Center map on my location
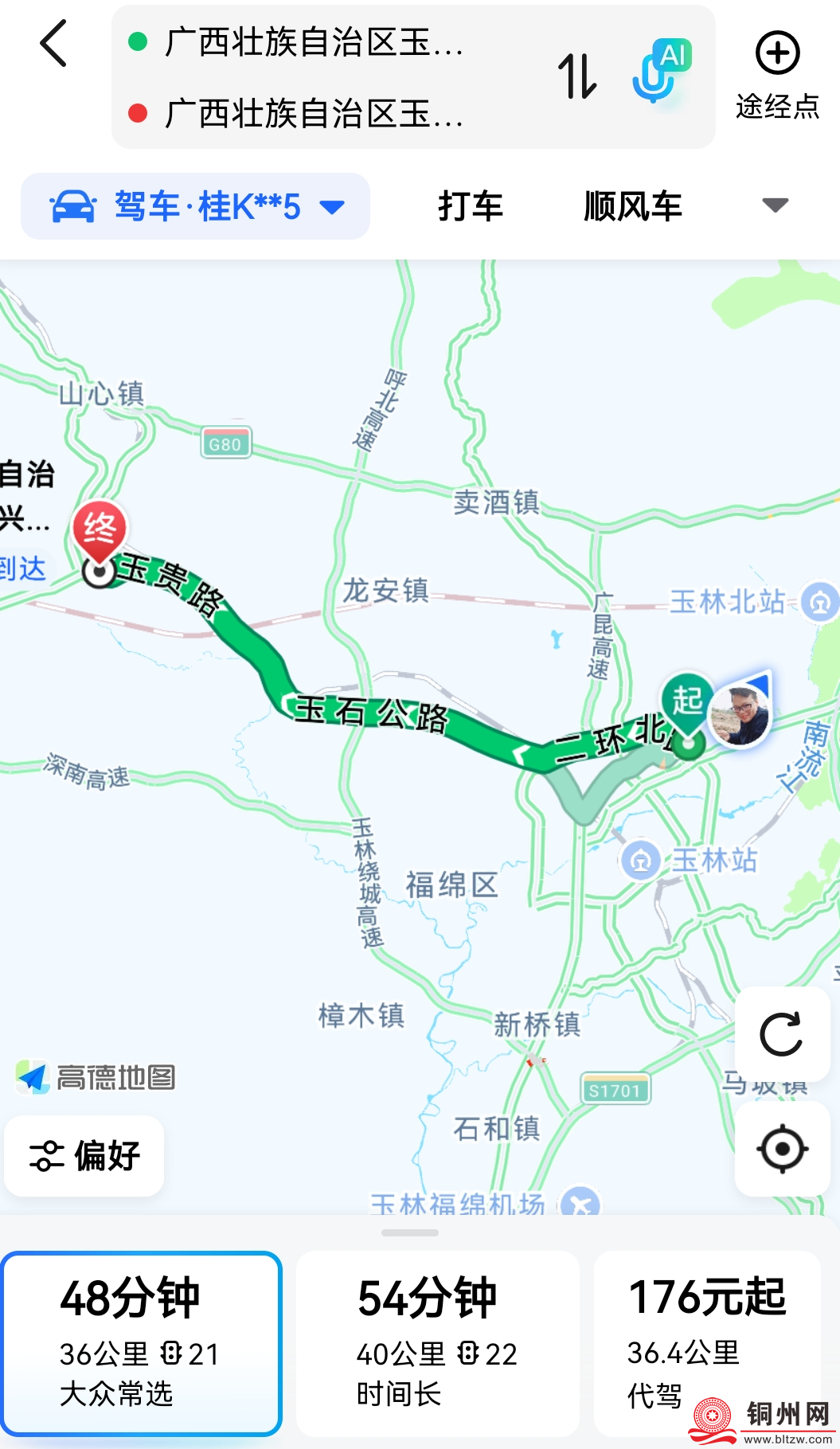The image size is (840, 1449). point(782,1149)
